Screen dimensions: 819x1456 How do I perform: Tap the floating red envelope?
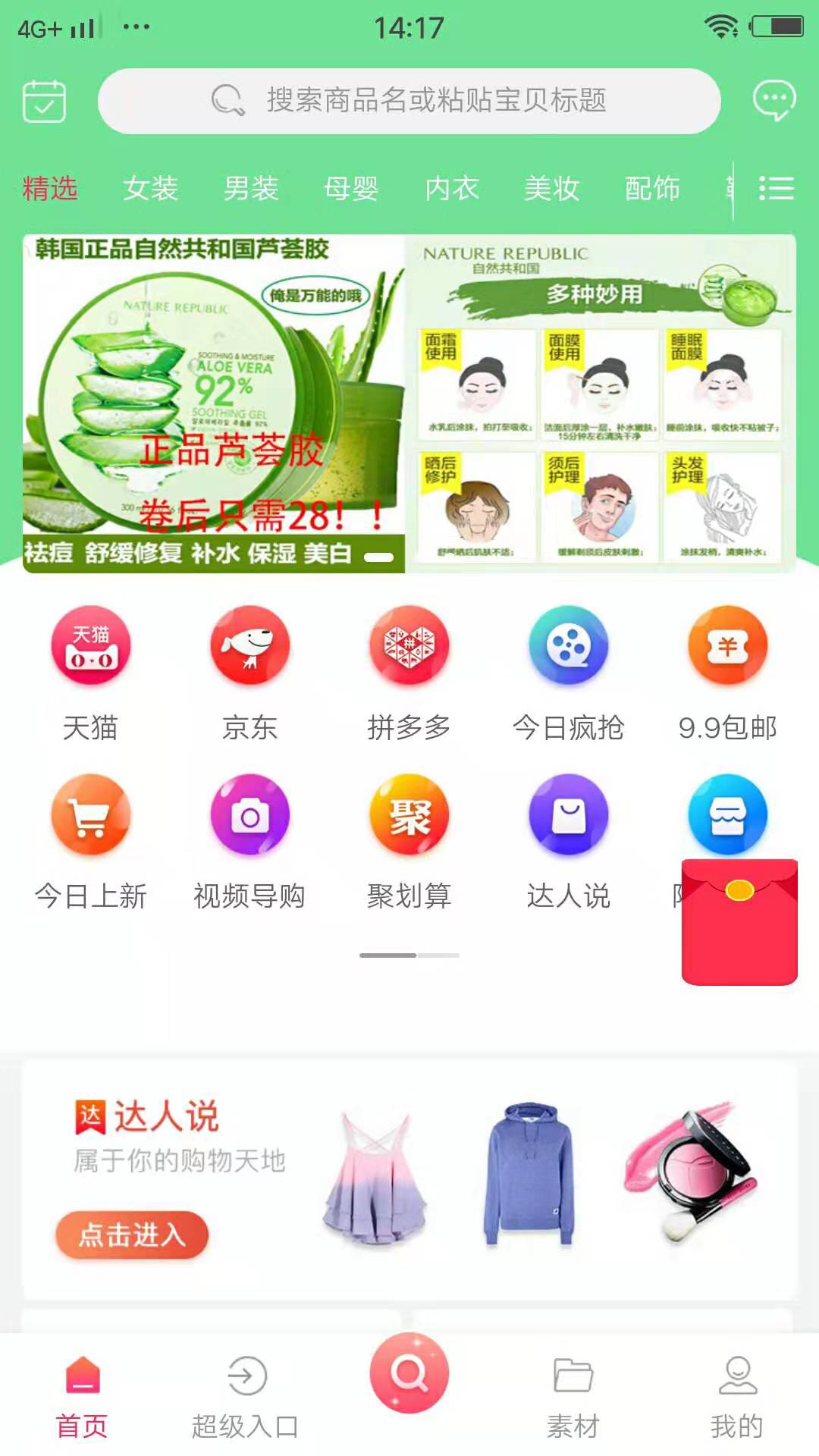739,922
